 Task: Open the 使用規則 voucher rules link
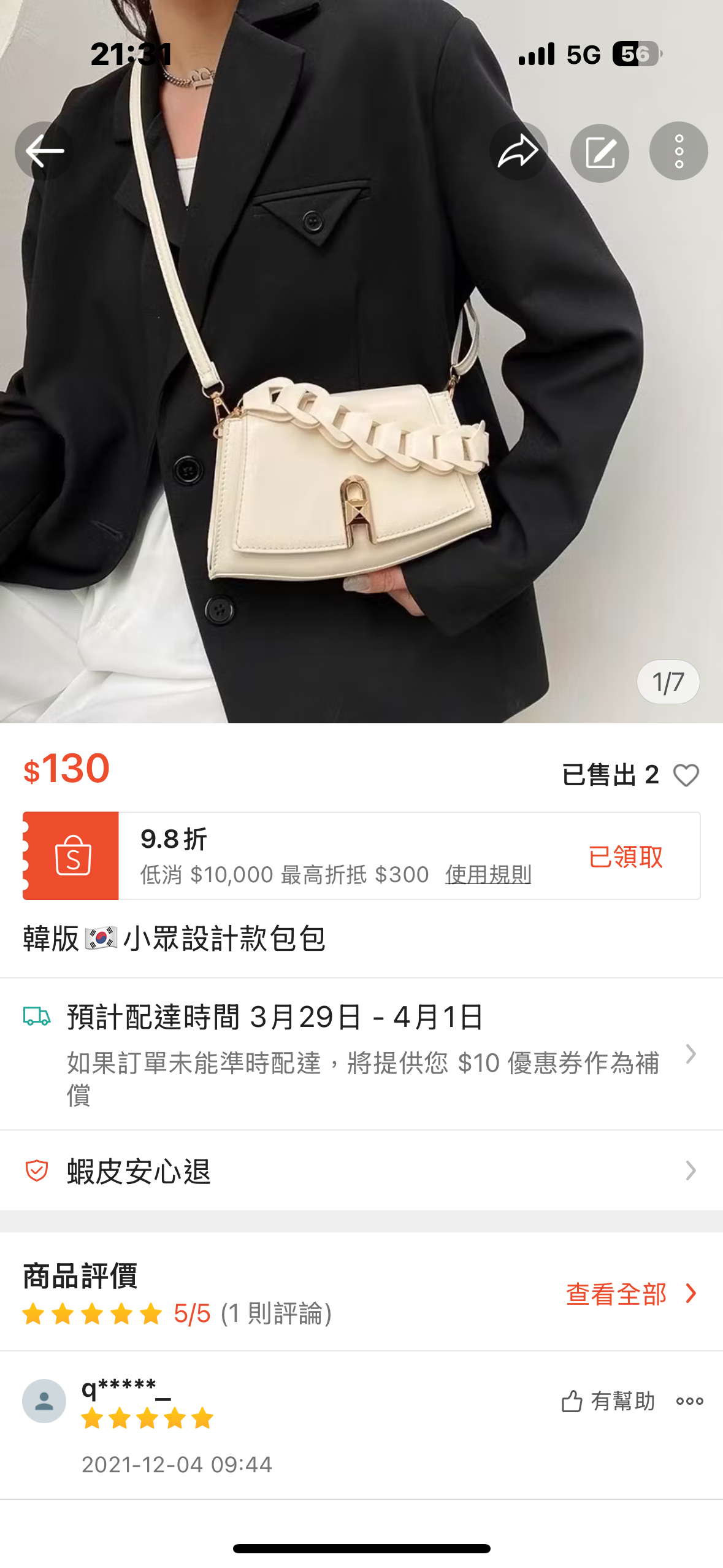coord(488,874)
